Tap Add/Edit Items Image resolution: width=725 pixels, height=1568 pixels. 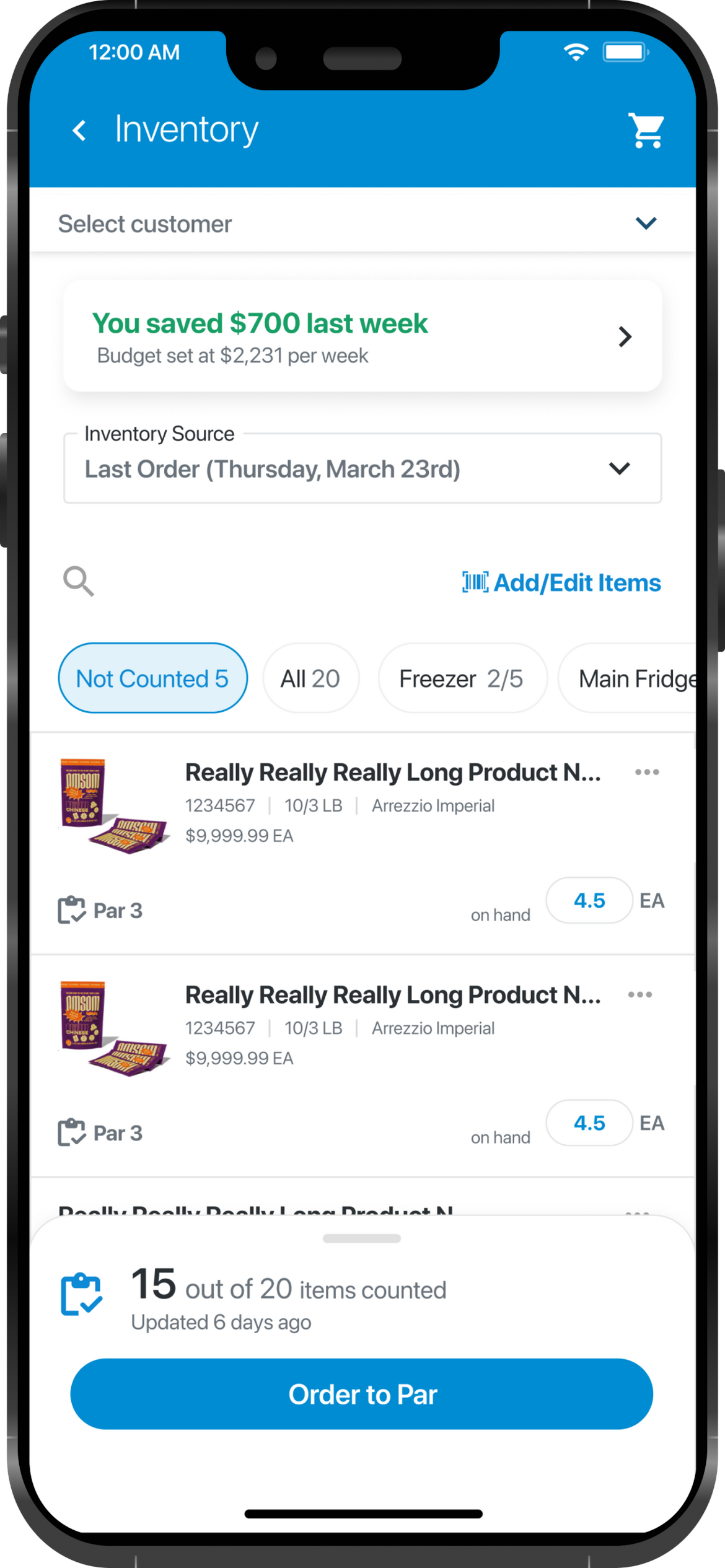coord(561,583)
